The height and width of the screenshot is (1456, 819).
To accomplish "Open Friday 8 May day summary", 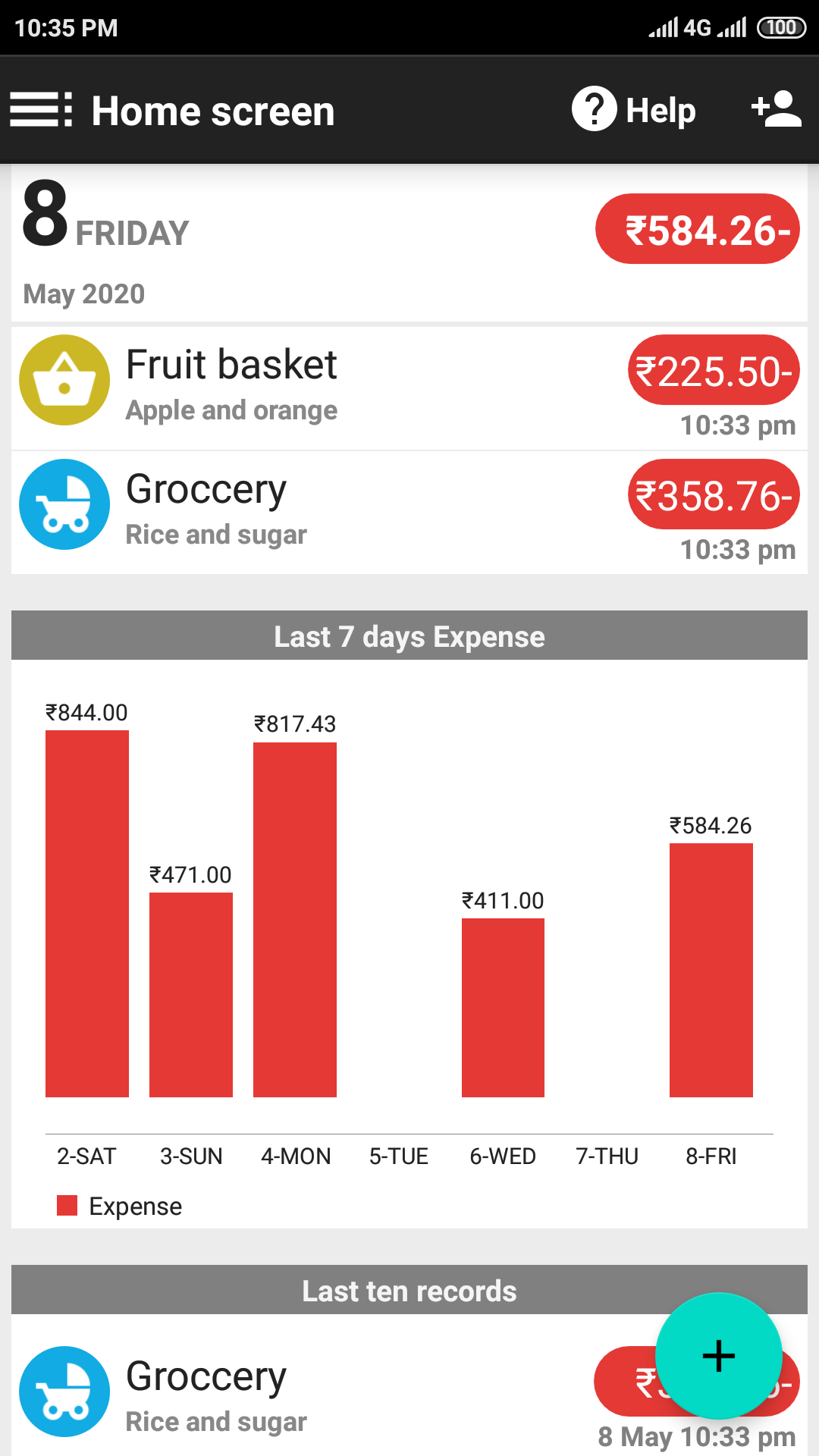I will pyautogui.click(x=409, y=243).
